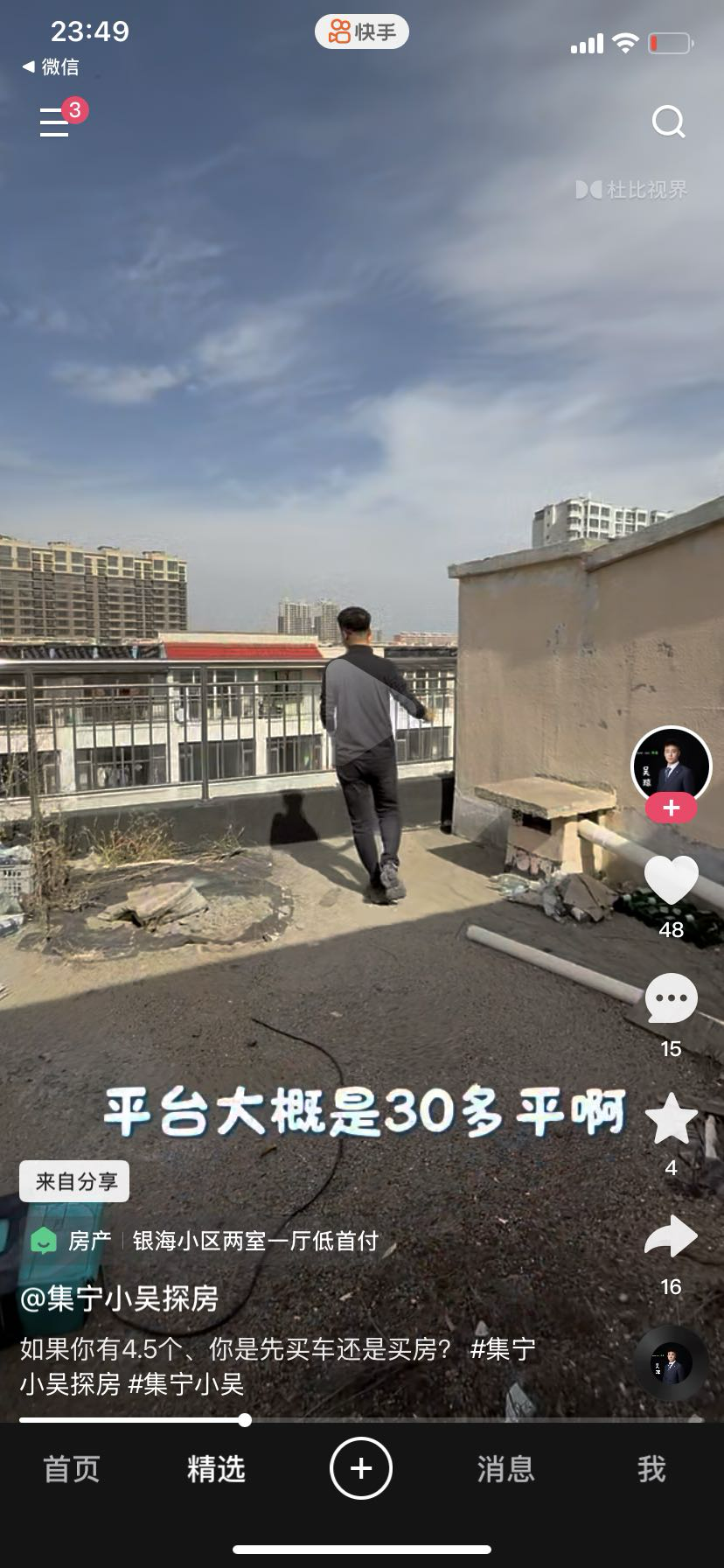Follow the creator via red plus button

point(671,808)
